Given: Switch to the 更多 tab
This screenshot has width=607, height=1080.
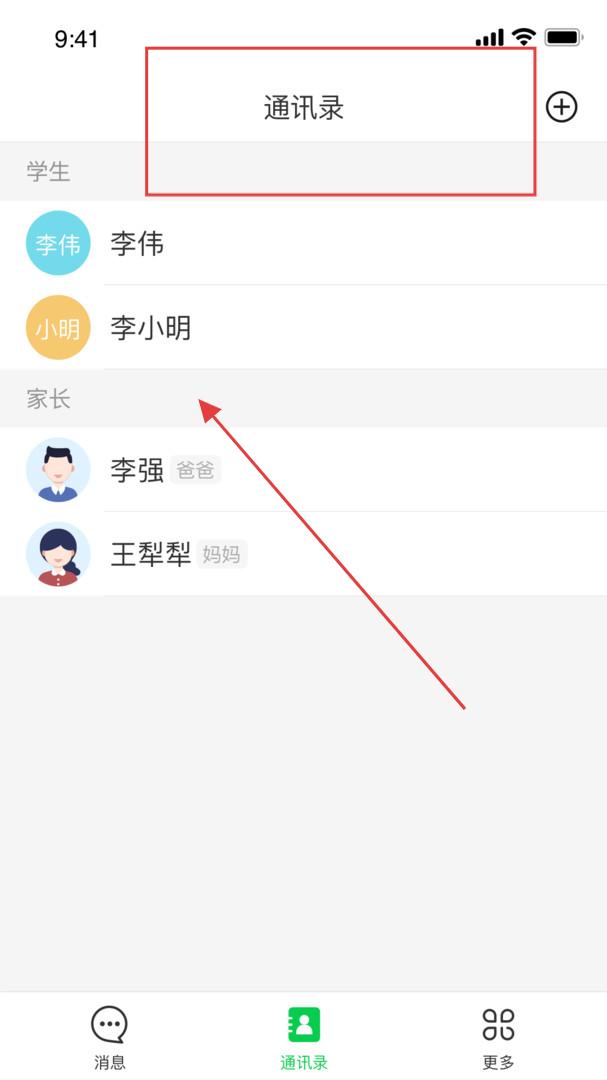Looking at the screenshot, I should point(498,1037).
